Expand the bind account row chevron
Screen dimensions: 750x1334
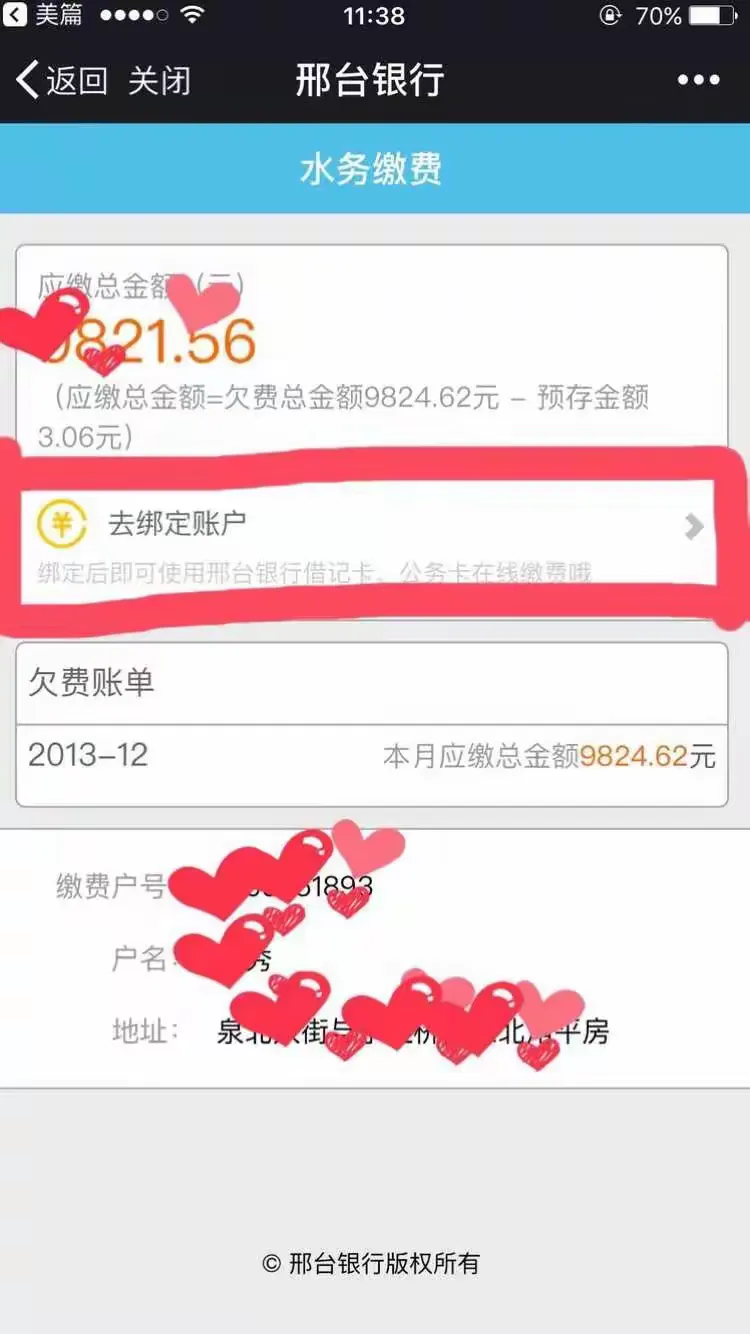pos(694,527)
